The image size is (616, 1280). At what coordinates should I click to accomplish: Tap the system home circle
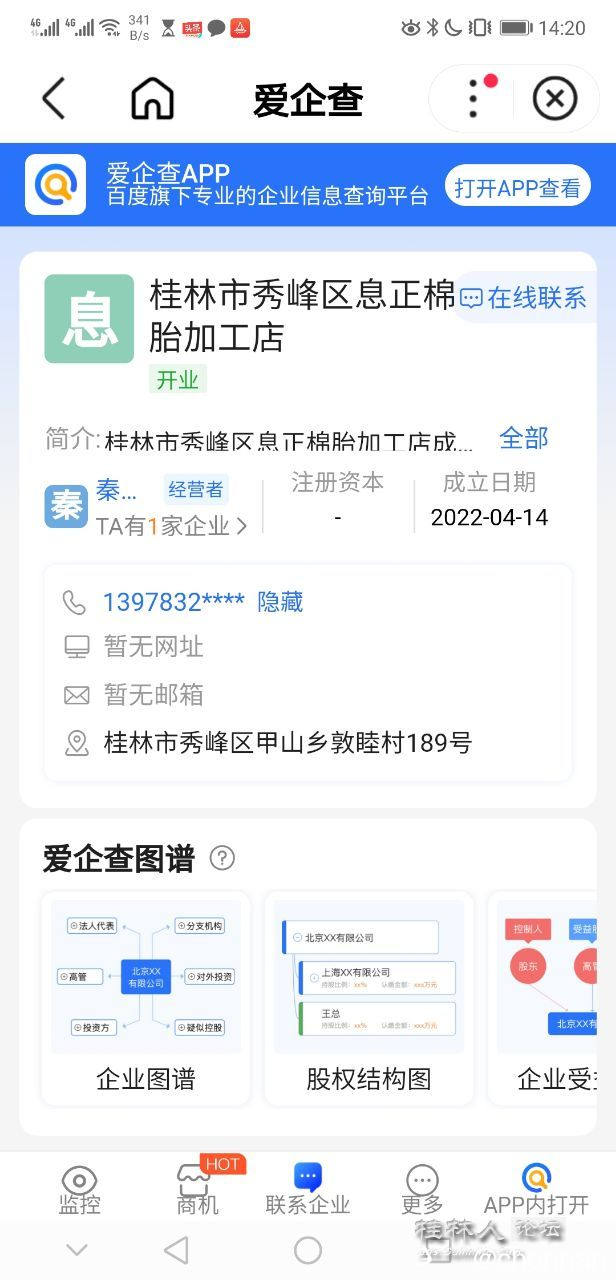[x=308, y=1250]
